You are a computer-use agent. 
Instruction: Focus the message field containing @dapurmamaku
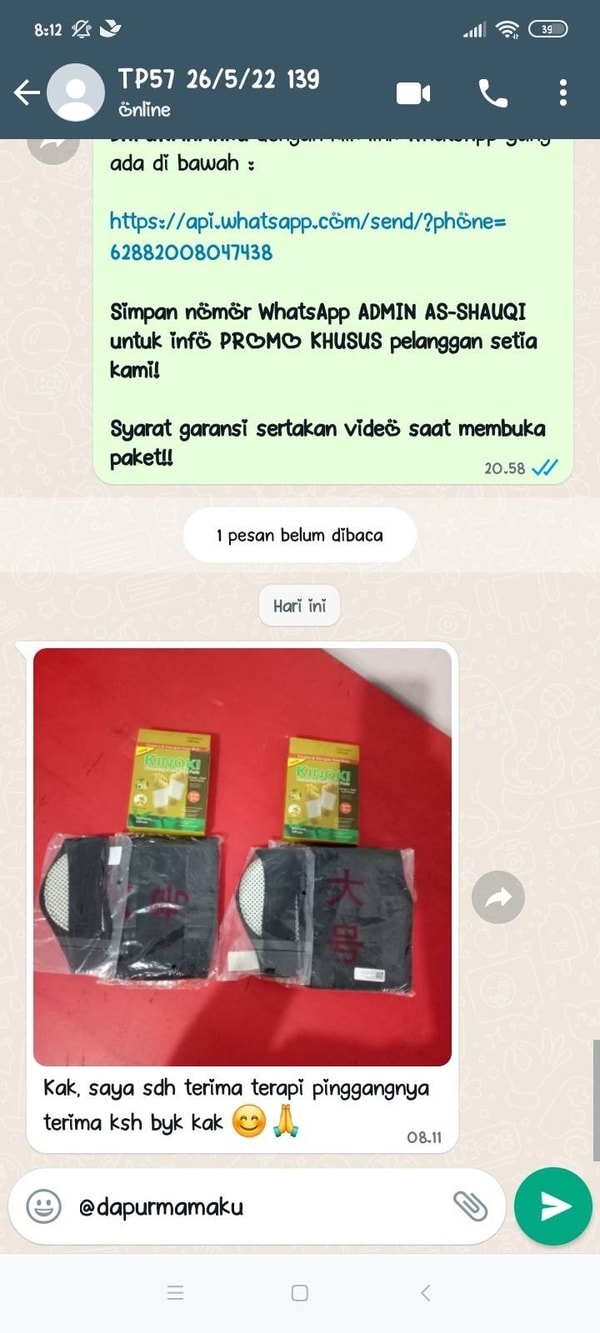pos(250,1207)
